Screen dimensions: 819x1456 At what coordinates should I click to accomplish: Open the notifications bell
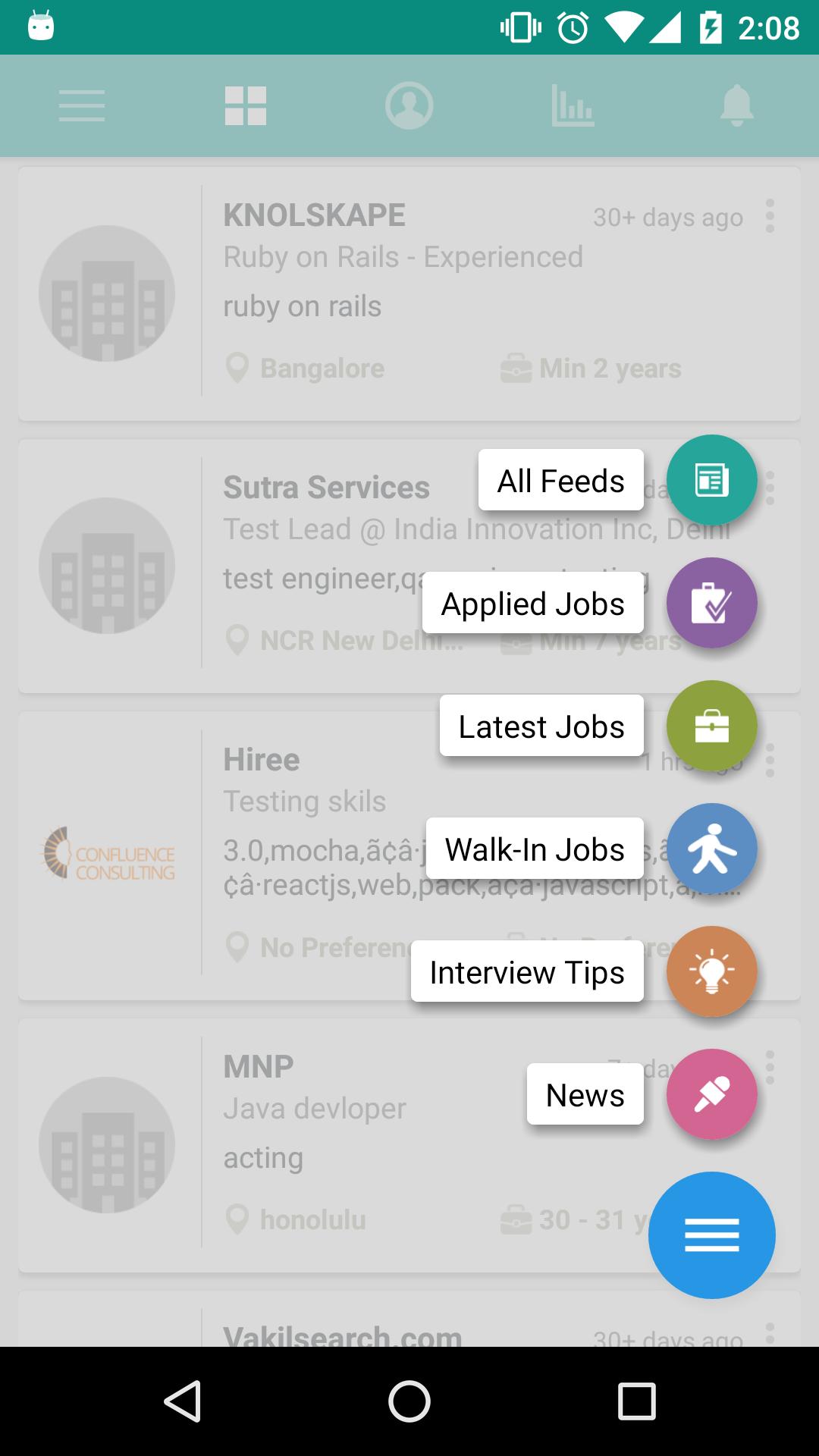[736, 105]
